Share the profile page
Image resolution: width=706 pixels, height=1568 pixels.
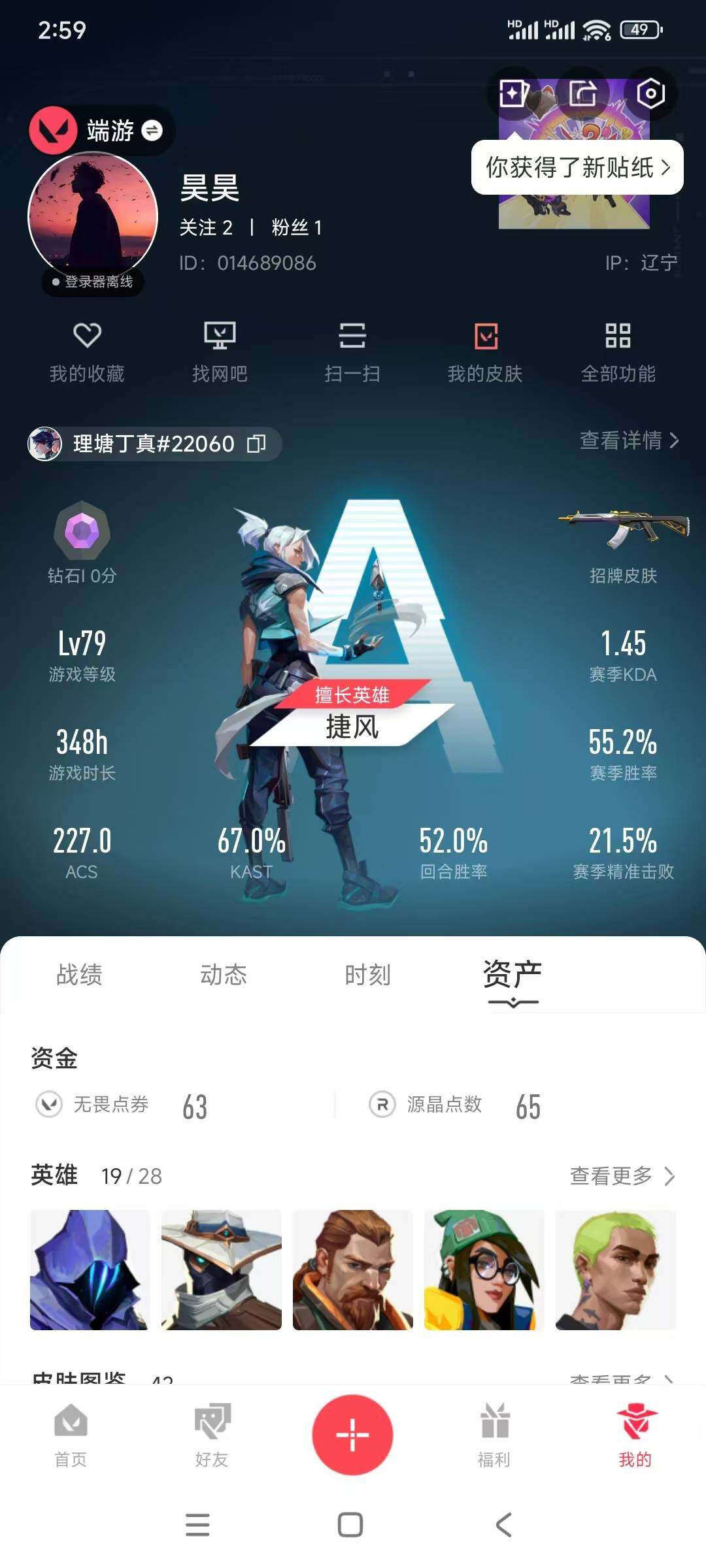[x=582, y=93]
